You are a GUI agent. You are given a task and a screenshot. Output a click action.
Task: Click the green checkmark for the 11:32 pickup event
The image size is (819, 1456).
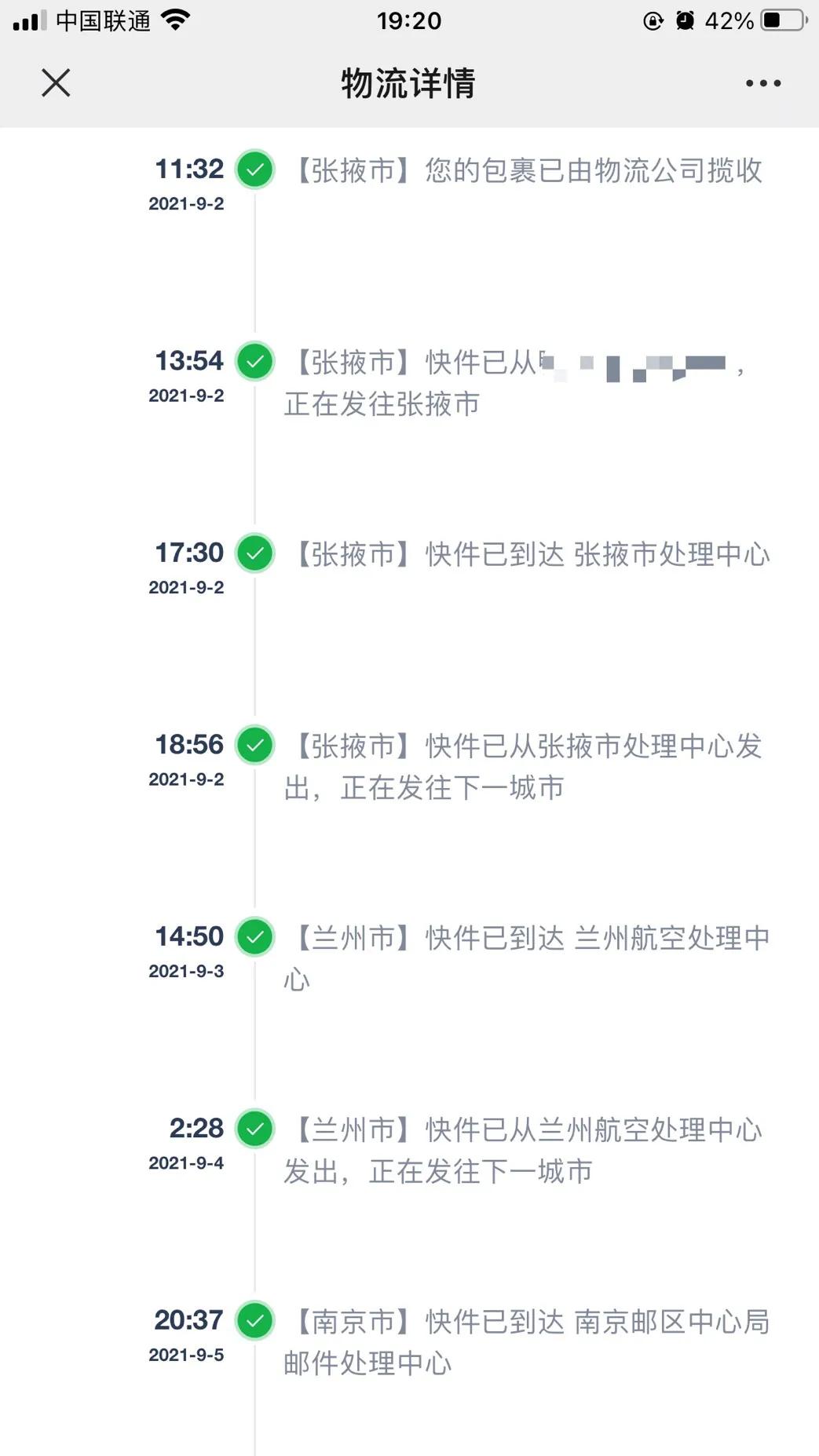[x=254, y=169]
